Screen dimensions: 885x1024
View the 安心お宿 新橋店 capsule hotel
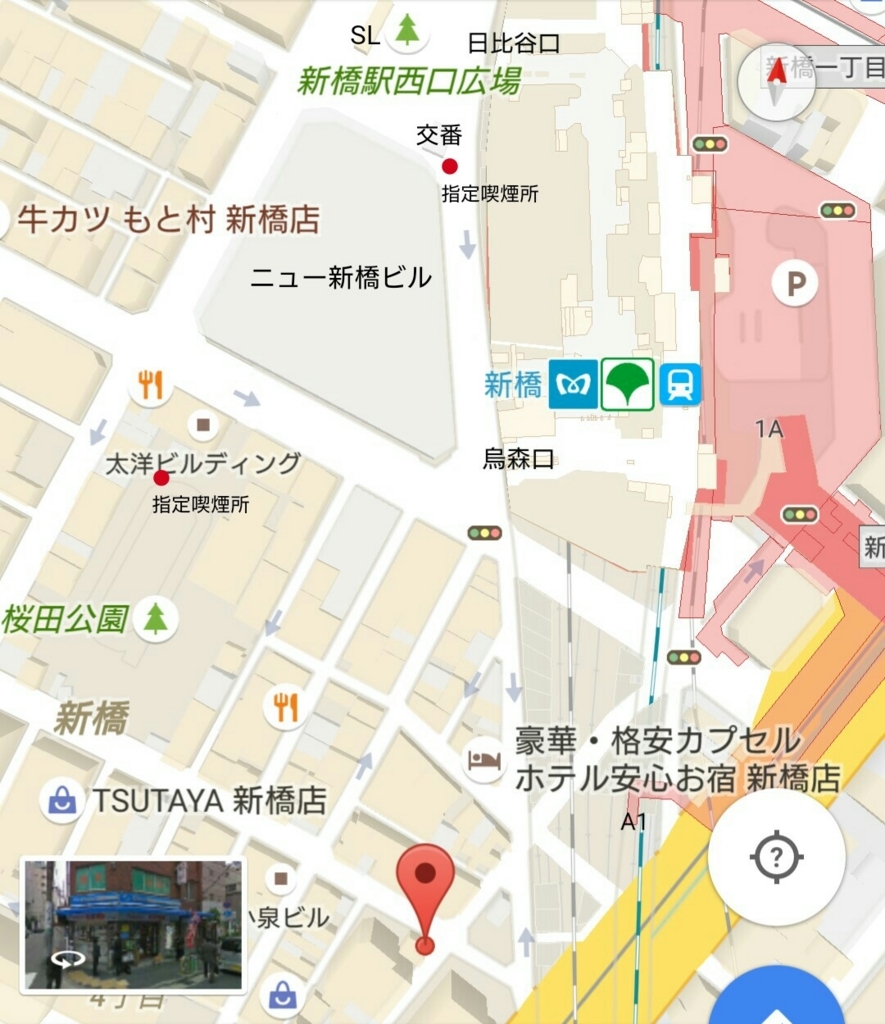click(484, 760)
